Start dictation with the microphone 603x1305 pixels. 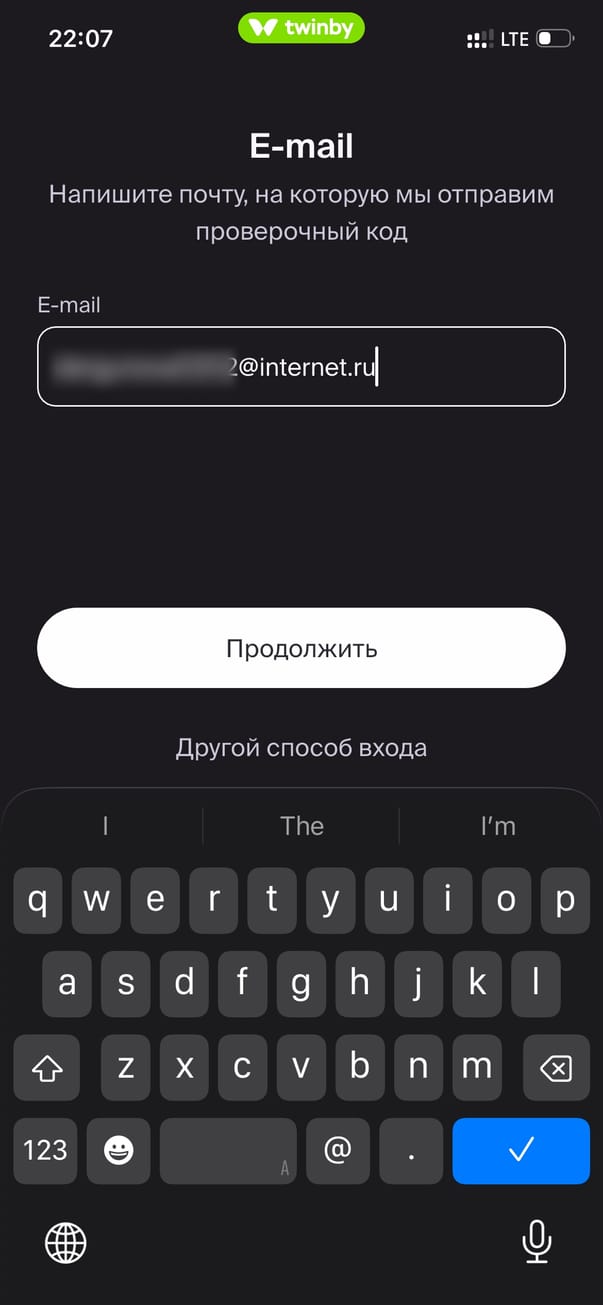pyautogui.click(x=537, y=1243)
